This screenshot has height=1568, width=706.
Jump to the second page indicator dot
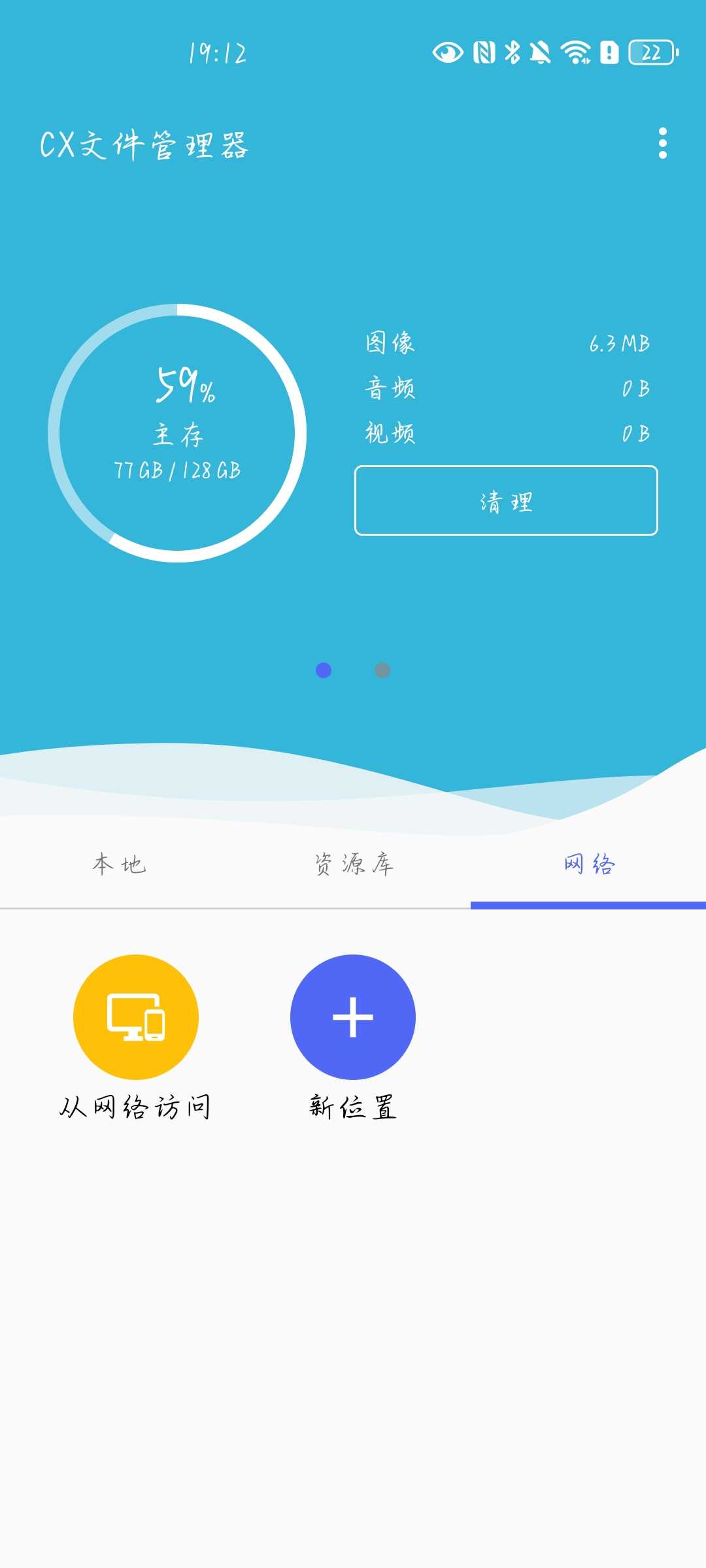tap(382, 670)
